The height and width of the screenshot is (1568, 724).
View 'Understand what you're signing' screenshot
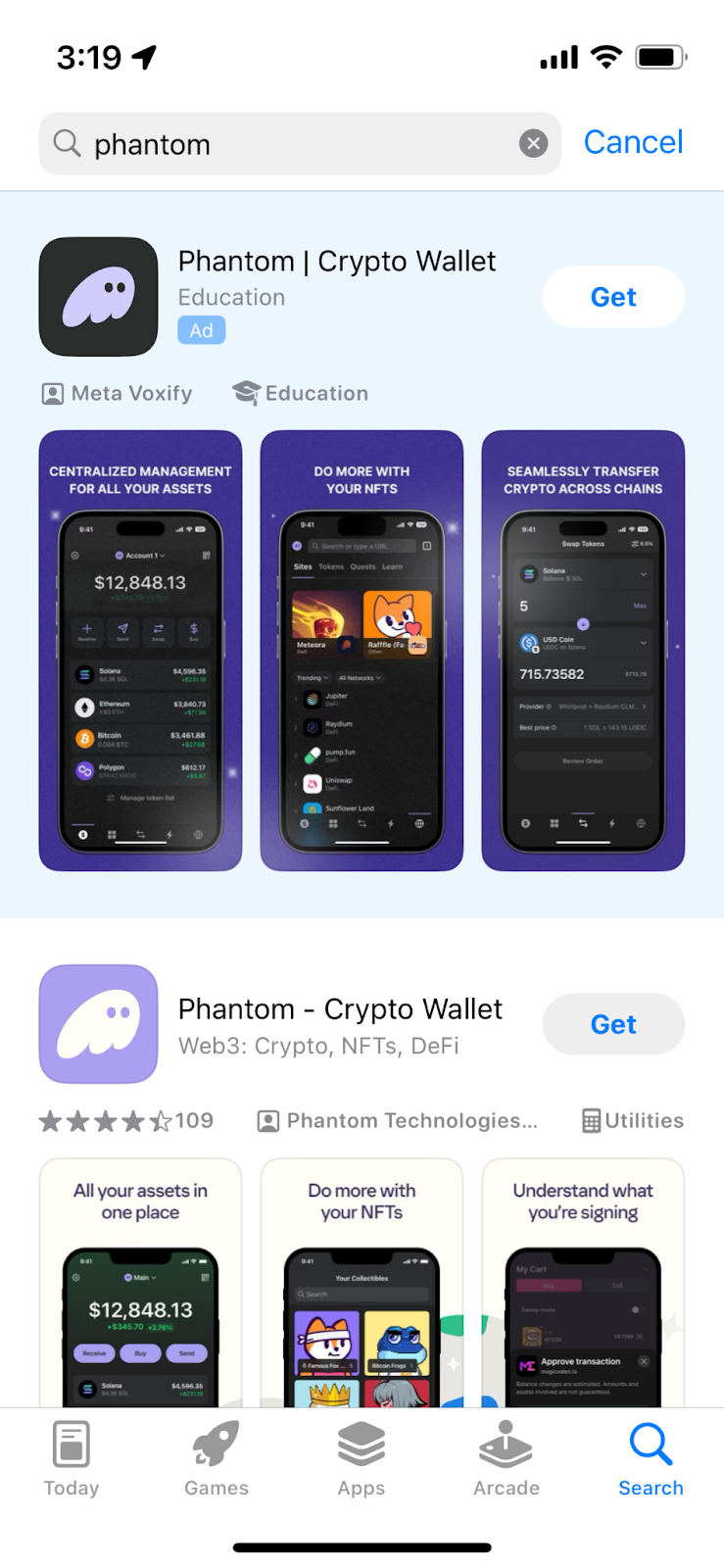[x=583, y=1282]
